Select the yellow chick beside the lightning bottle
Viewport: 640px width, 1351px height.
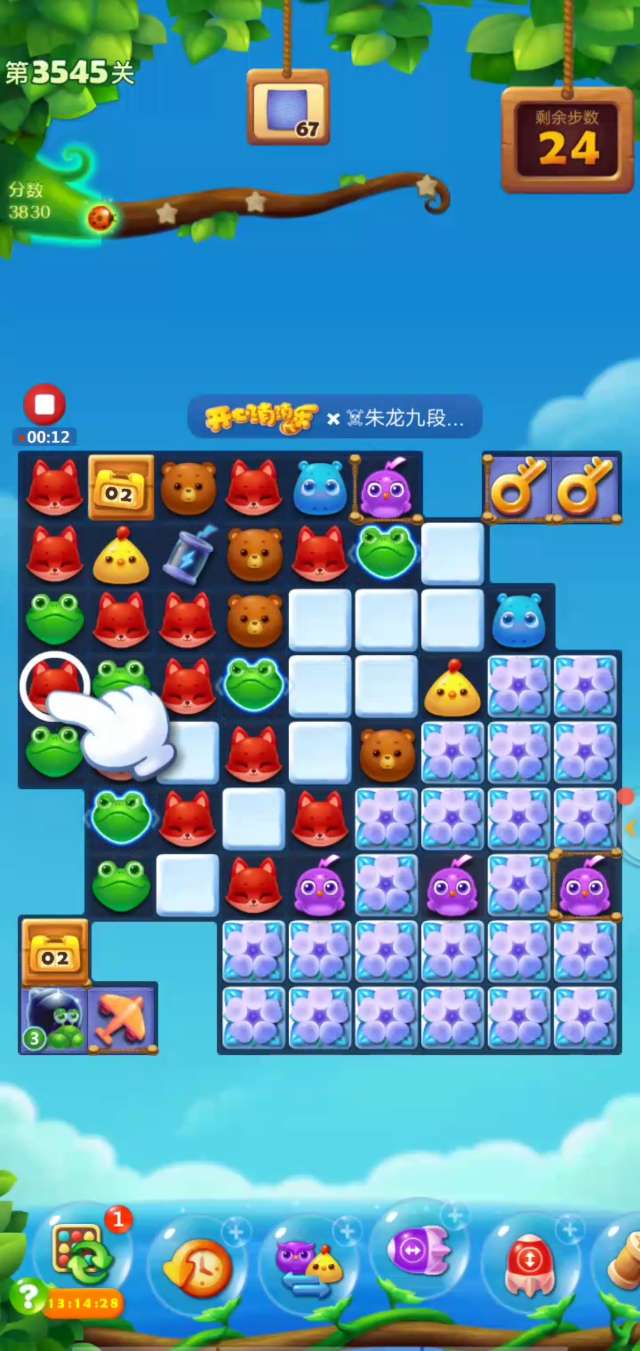(121, 556)
